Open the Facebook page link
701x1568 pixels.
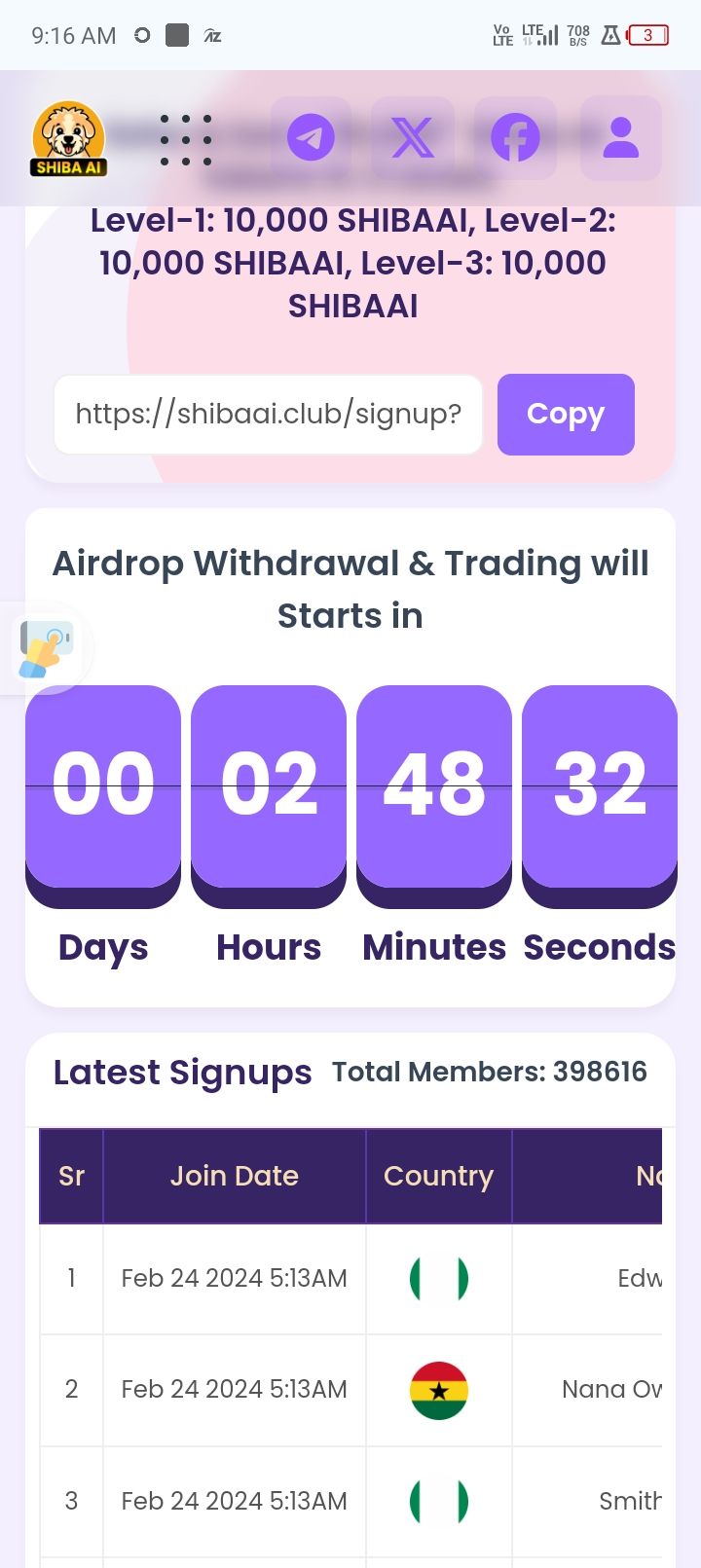pyautogui.click(x=515, y=138)
